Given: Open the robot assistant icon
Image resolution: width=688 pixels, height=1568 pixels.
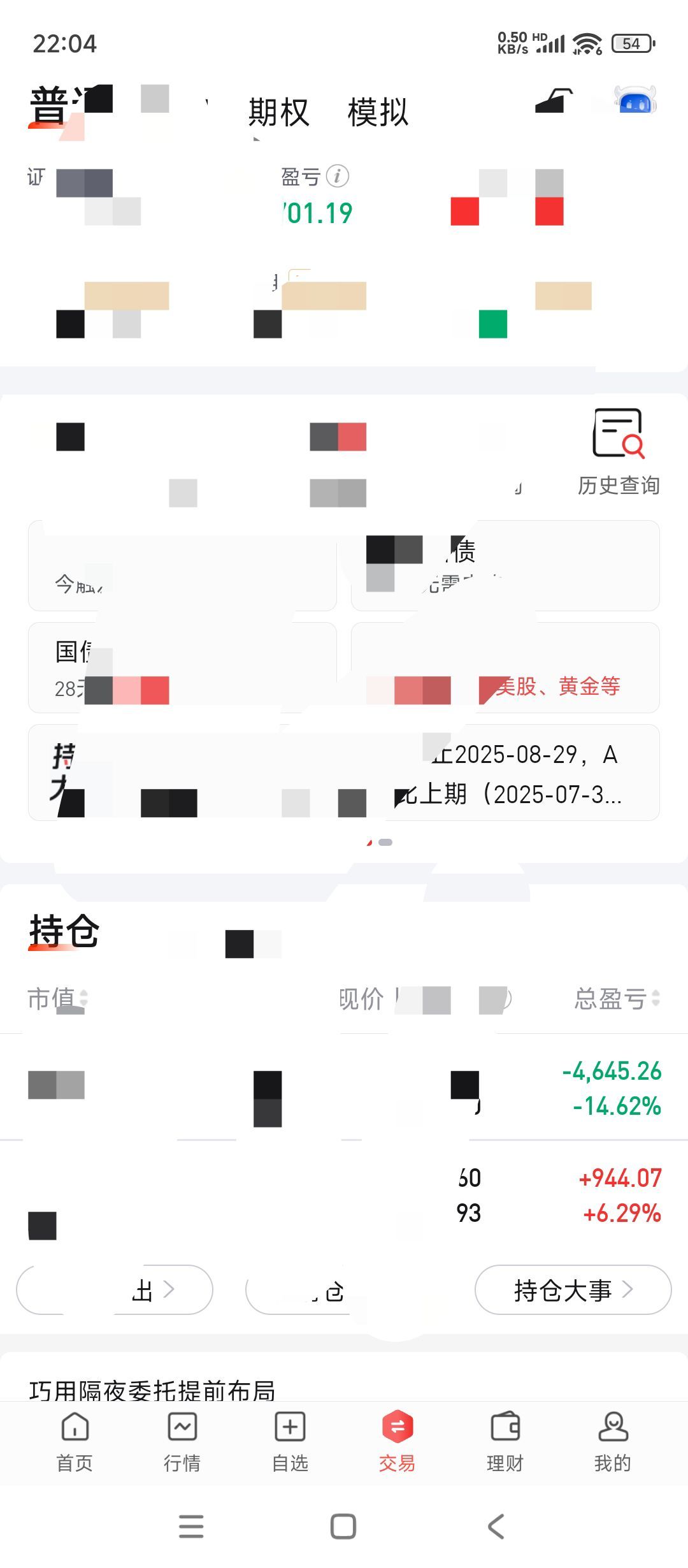Looking at the screenshot, I should tap(635, 101).
